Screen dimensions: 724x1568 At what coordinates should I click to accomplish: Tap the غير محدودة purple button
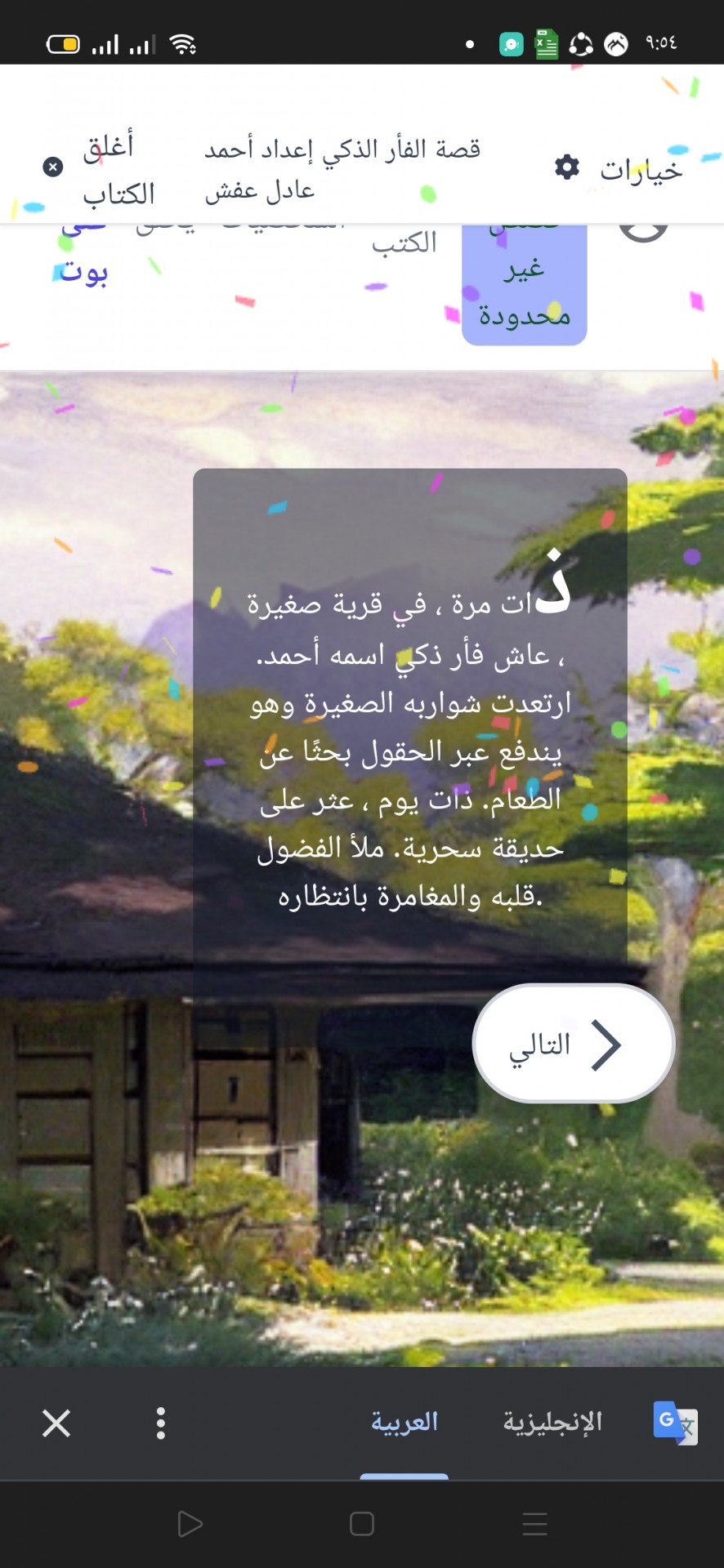[x=525, y=287]
